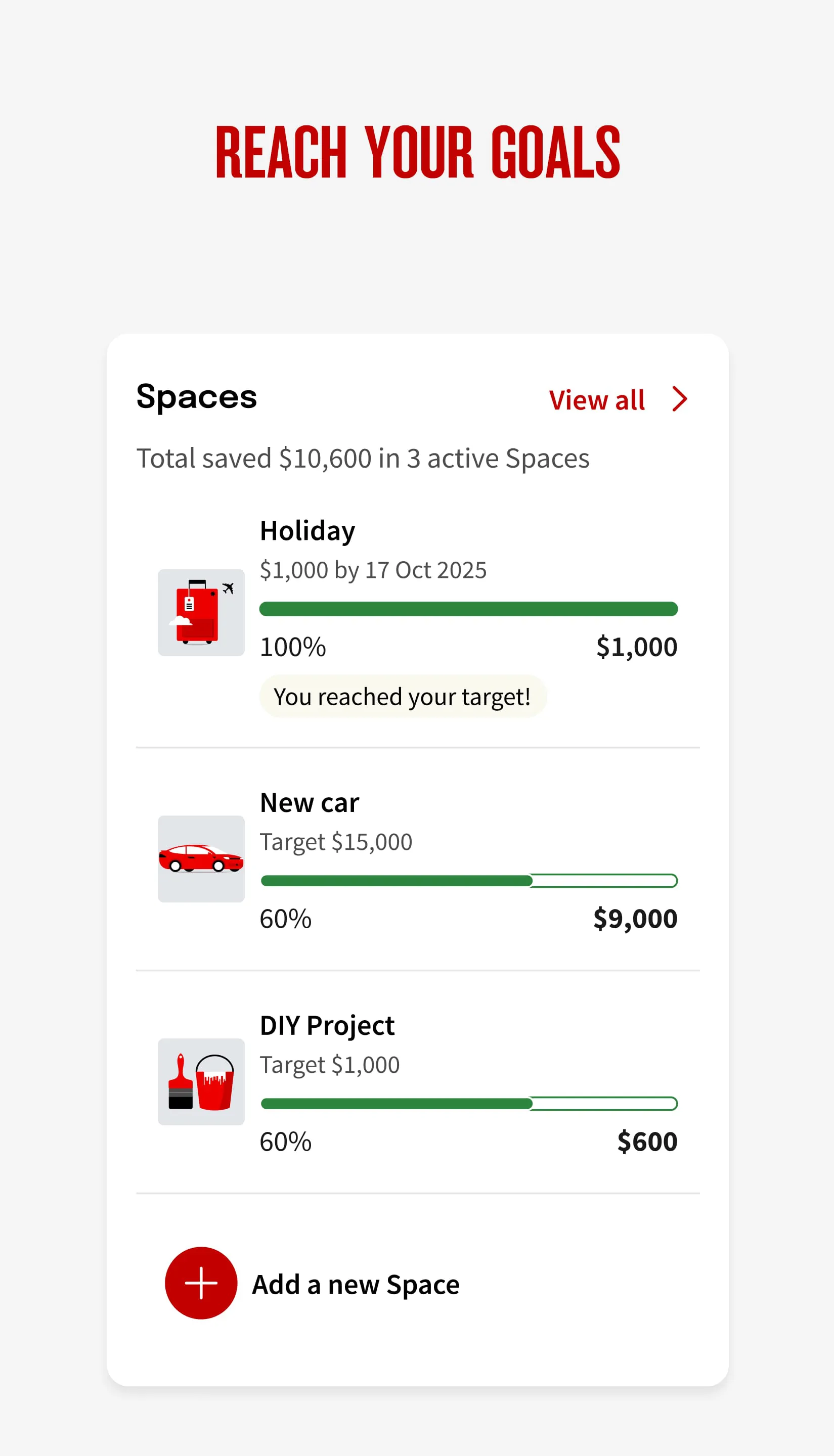Select the You reached your target badge
Viewport: 834px width, 1456px height.
(x=403, y=695)
